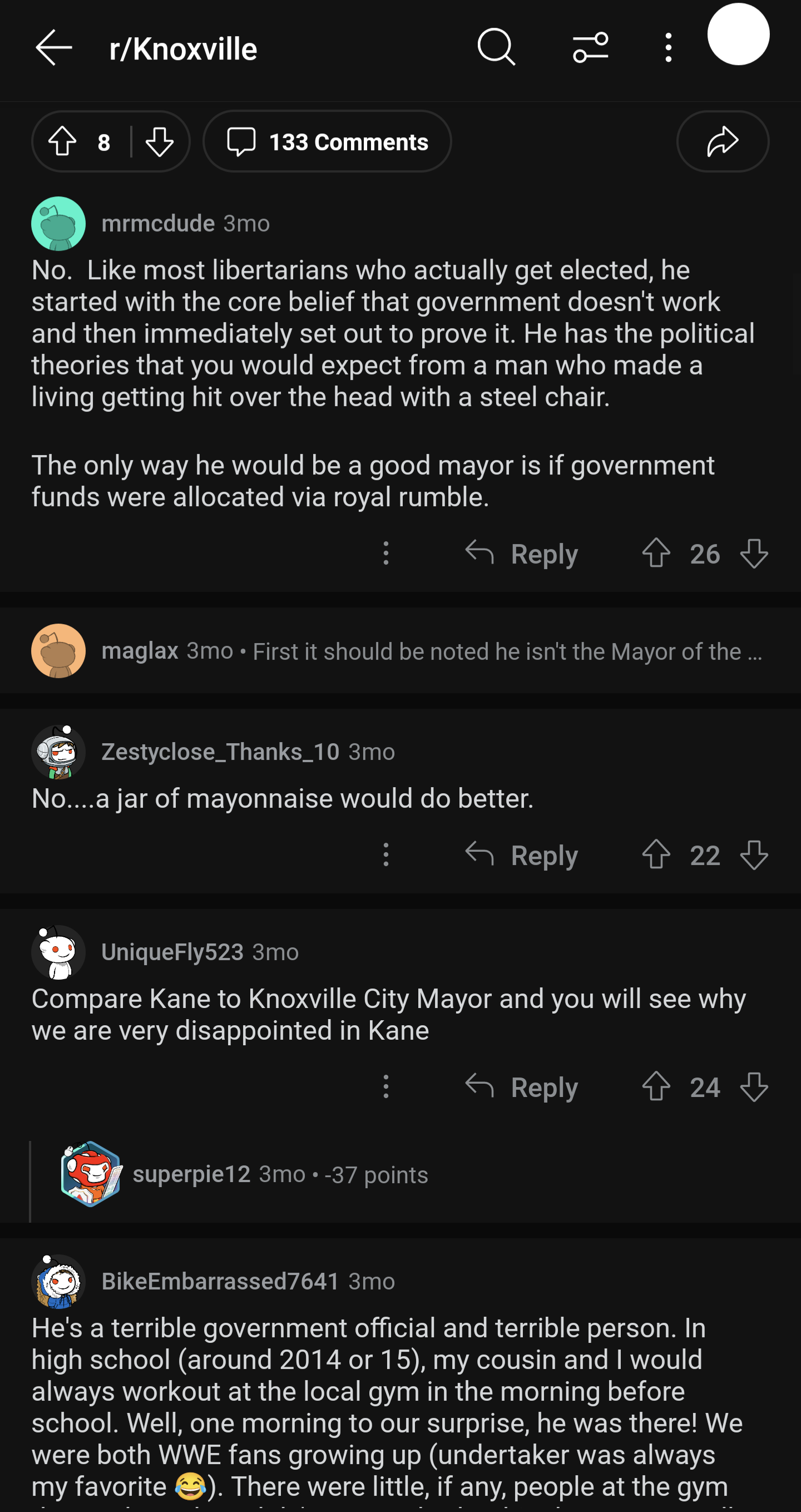Screen dimensions: 801x1512
Task: Open your profile avatar
Action: [x=738, y=34]
